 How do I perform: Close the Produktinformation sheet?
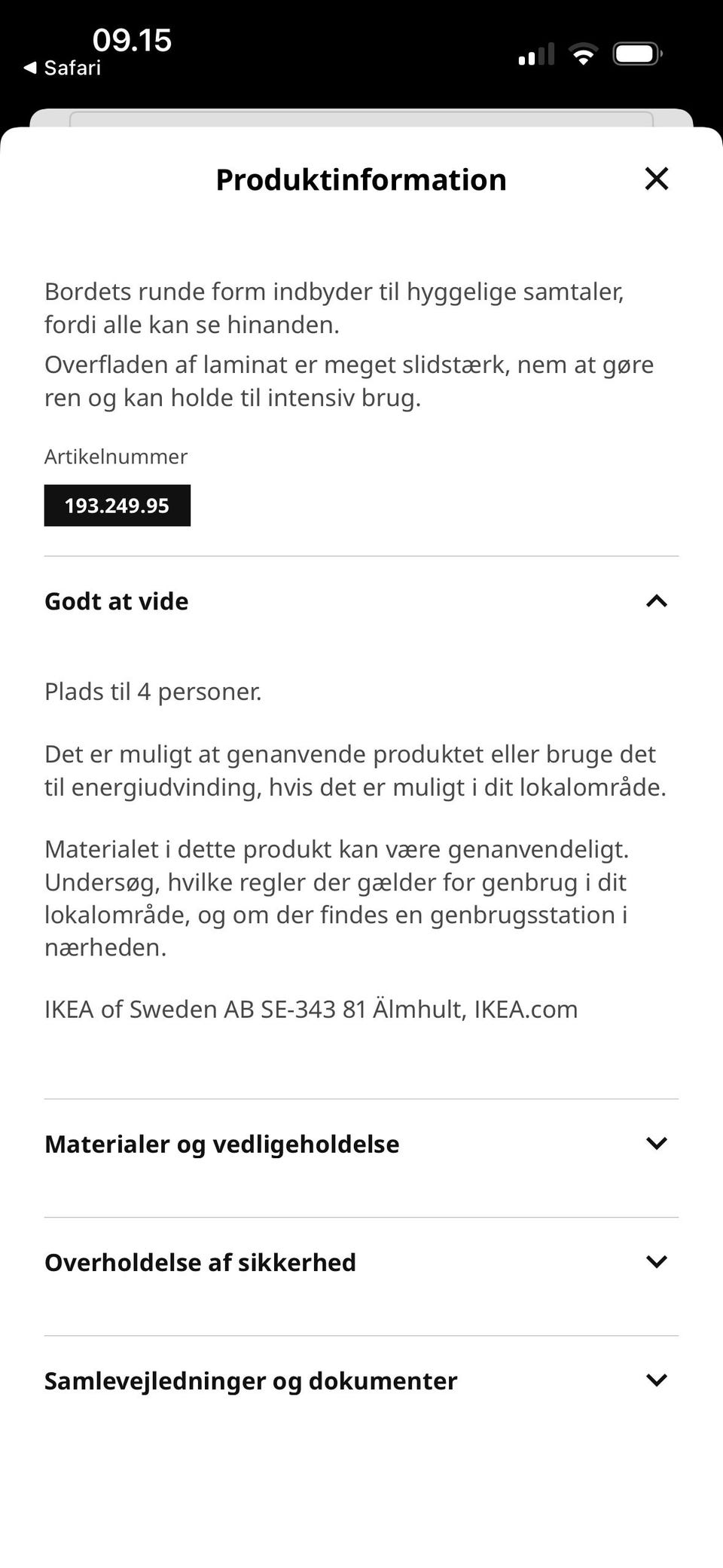pyautogui.click(x=657, y=179)
